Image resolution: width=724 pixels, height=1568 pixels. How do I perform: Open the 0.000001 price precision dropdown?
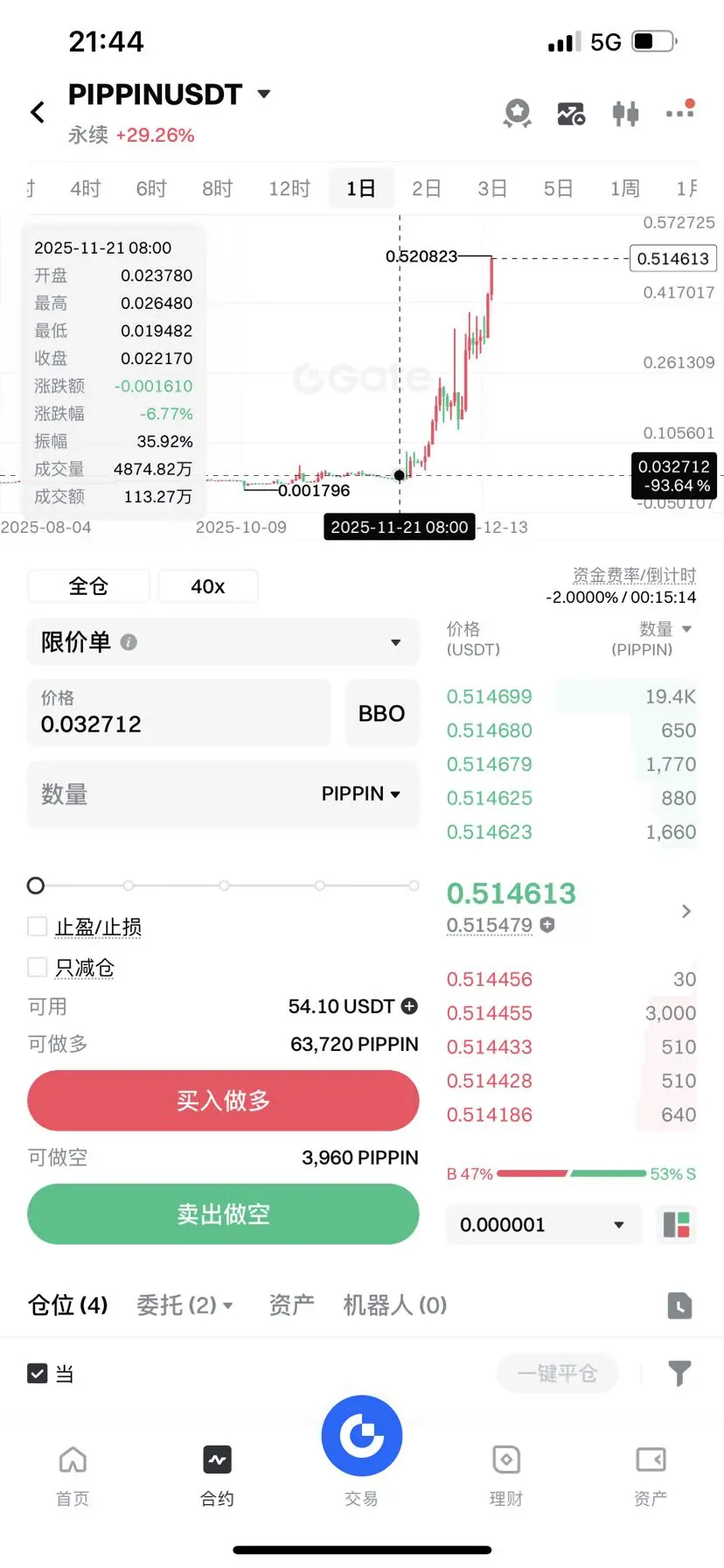point(543,1225)
